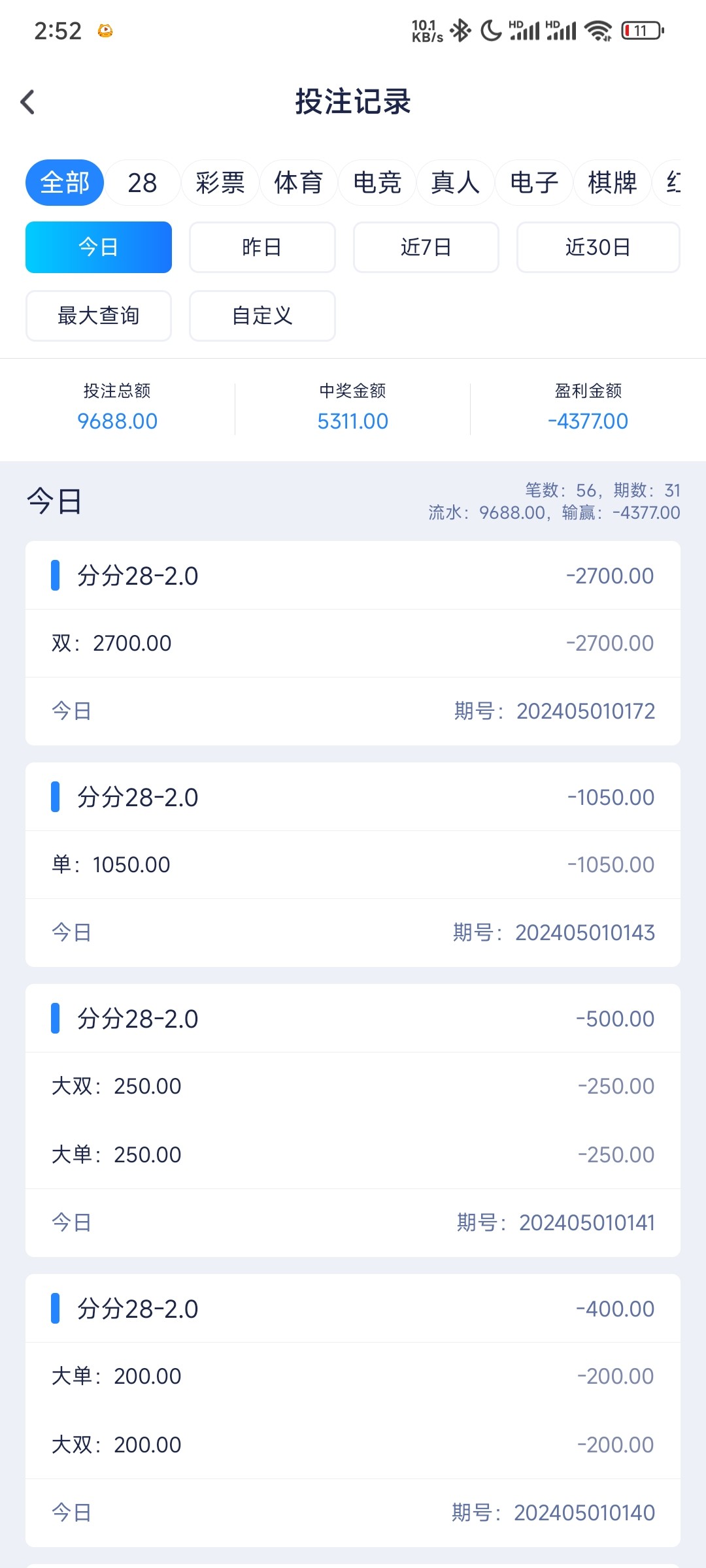This screenshot has height=1568, width=706.
Task: Choose 自定义 date range
Action: pos(262,316)
